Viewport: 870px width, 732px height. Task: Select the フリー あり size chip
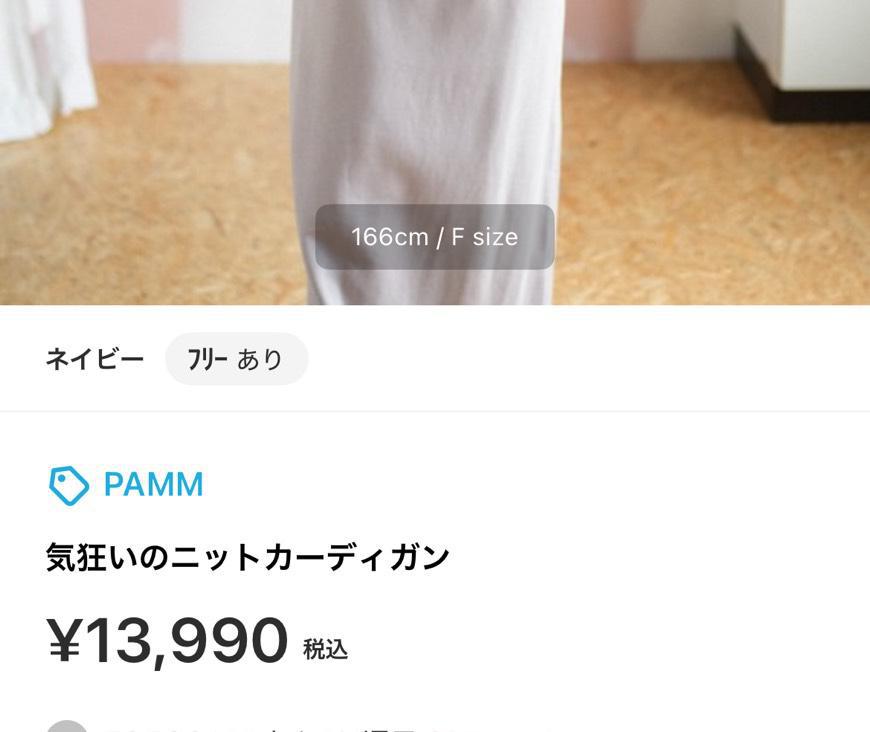236,359
